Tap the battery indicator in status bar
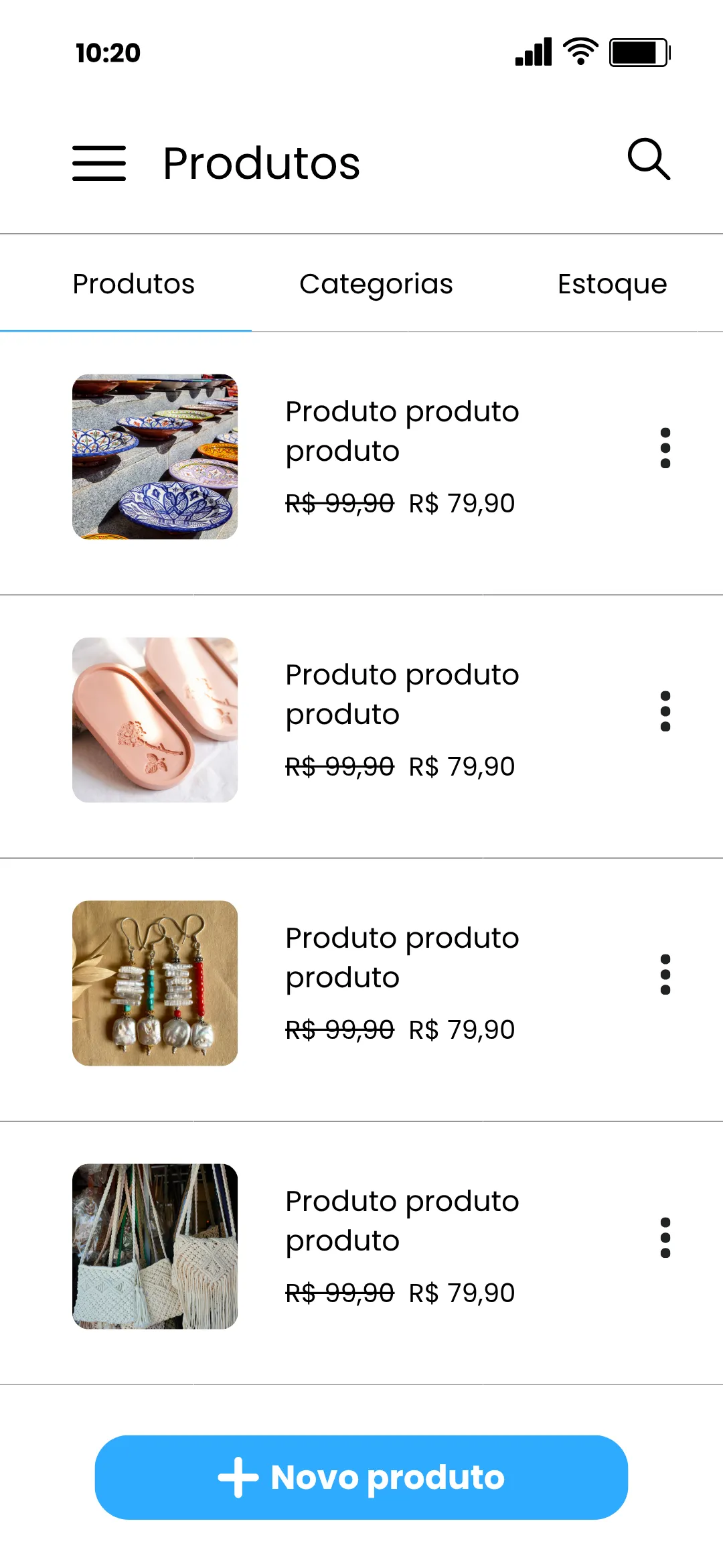Viewport: 723px width, 1568px height. tap(638, 52)
